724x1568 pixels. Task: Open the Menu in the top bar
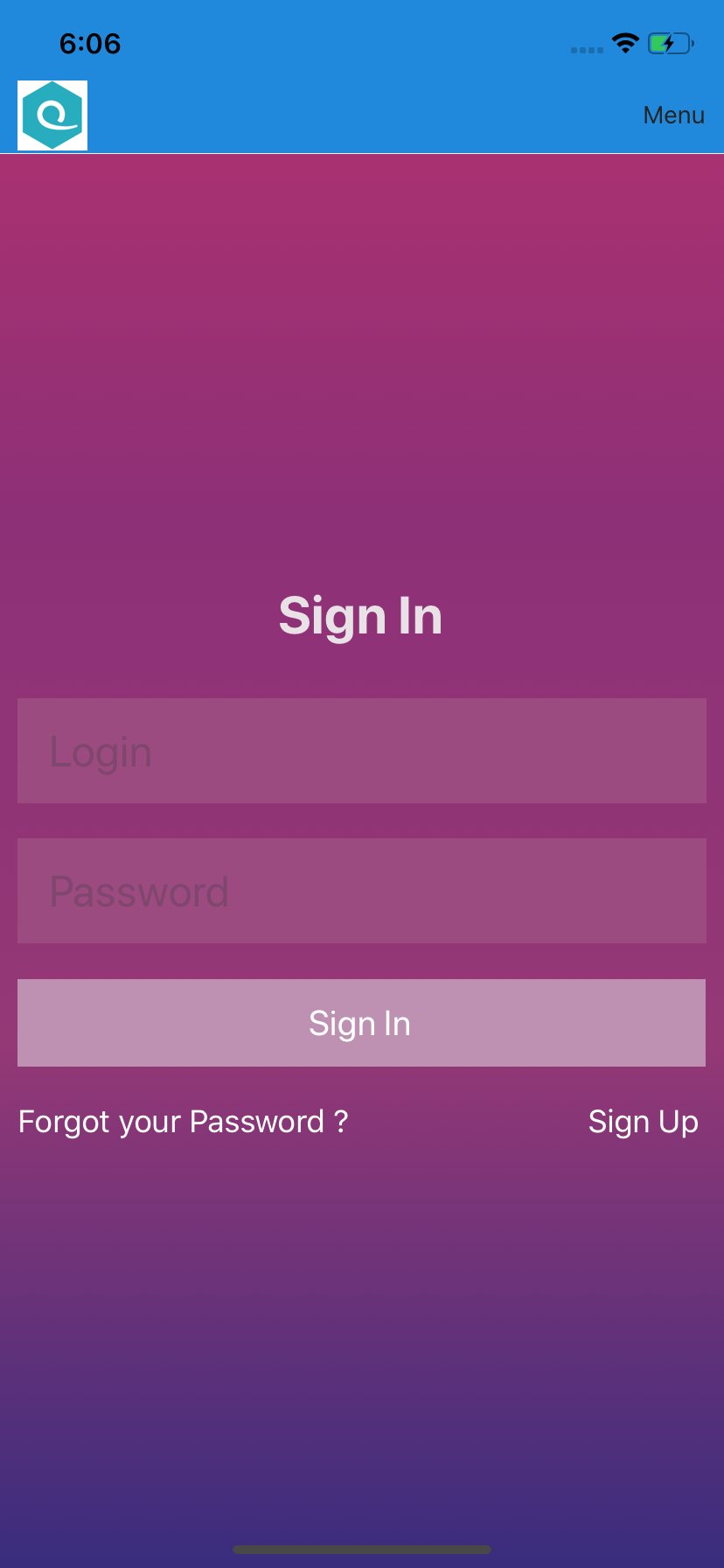[x=673, y=115]
